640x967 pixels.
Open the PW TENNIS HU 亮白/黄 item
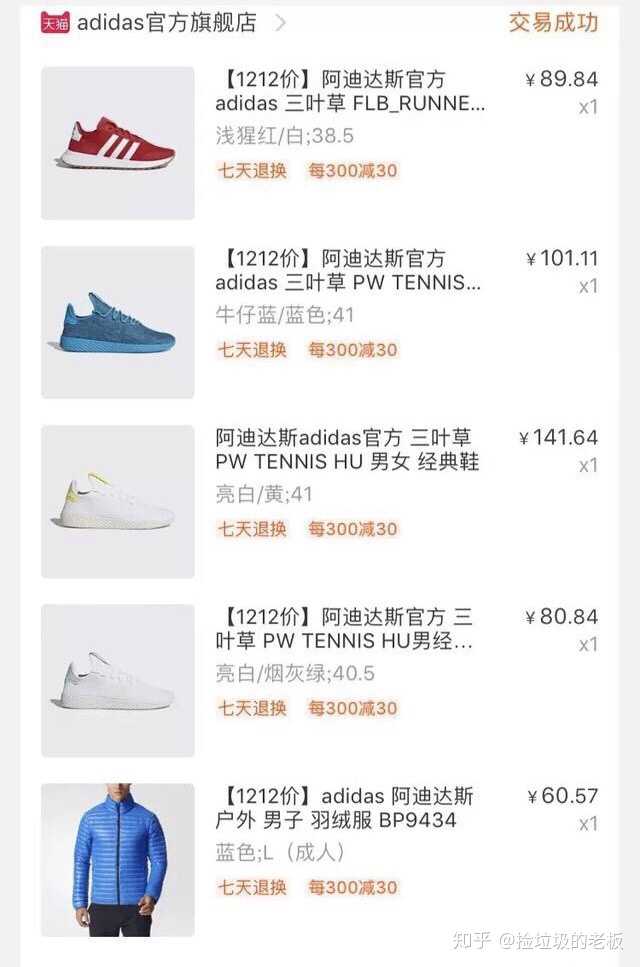coord(348,450)
